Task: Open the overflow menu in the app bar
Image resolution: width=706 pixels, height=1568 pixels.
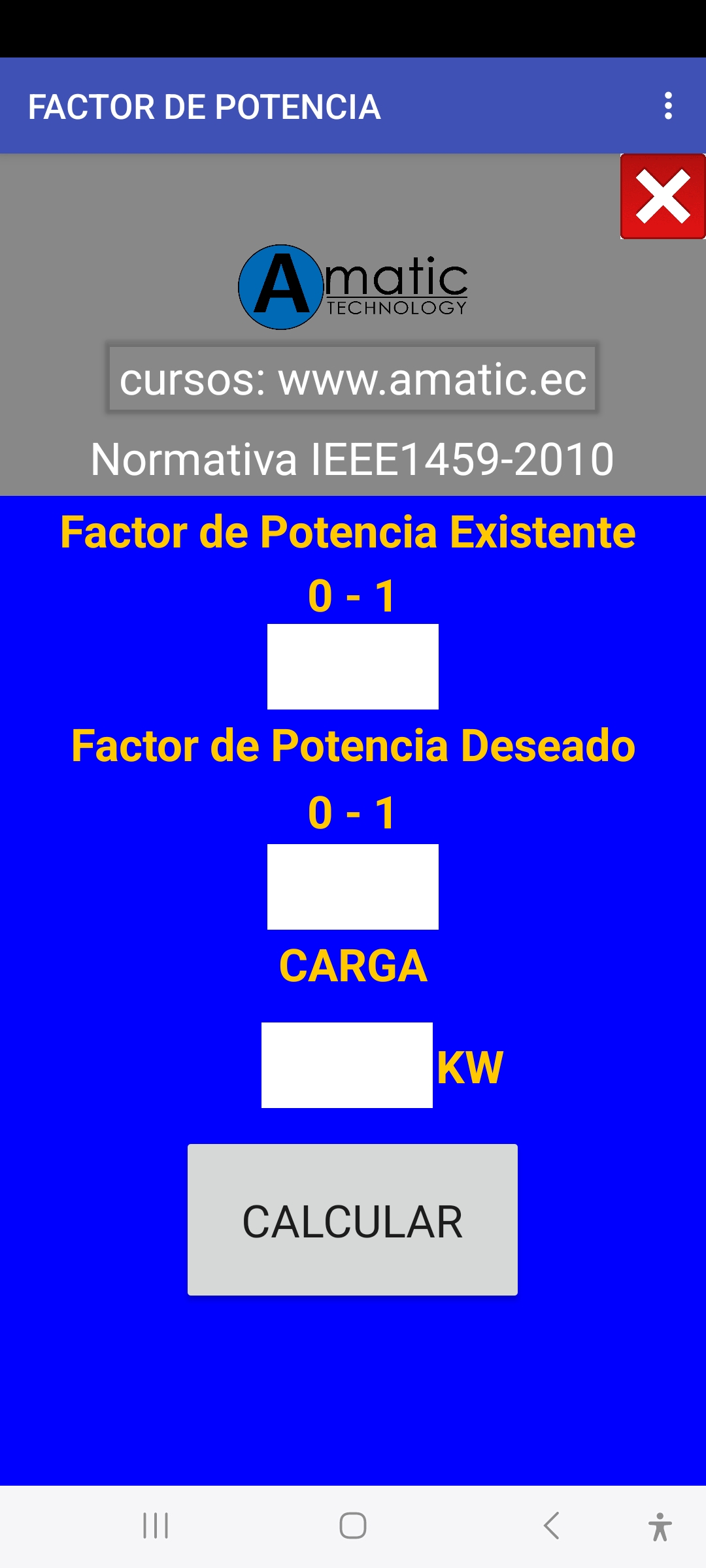Action: [667, 106]
